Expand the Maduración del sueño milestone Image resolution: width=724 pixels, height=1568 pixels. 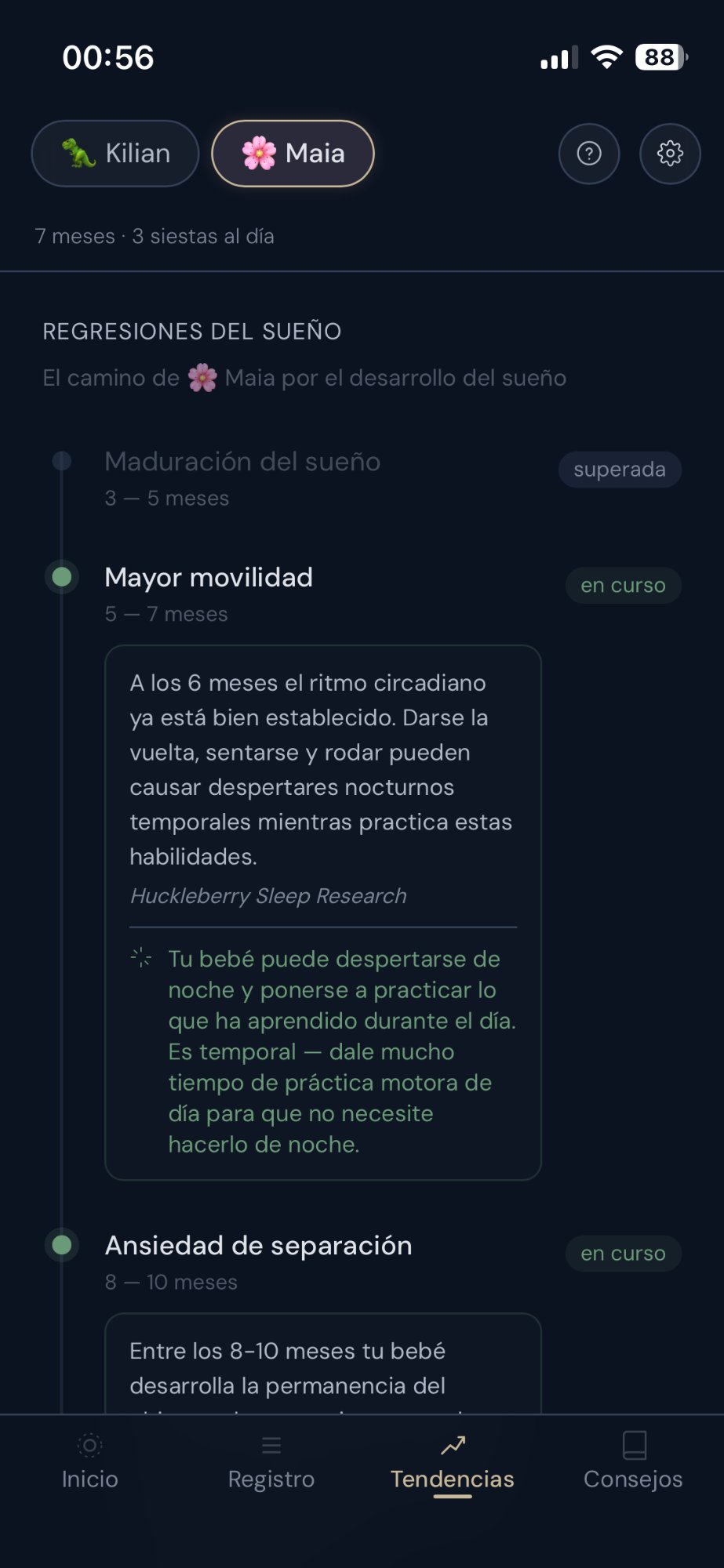tap(242, 462)
